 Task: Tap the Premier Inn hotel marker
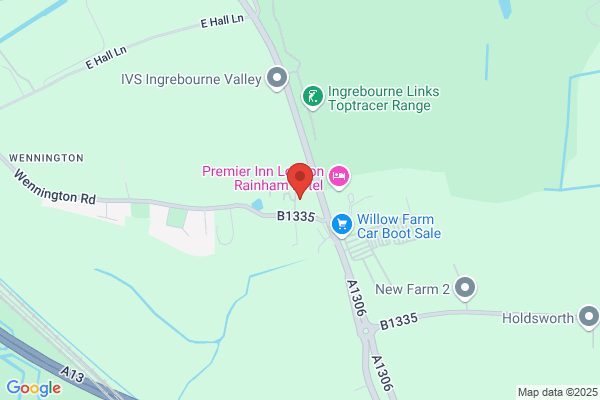[339, 176]
